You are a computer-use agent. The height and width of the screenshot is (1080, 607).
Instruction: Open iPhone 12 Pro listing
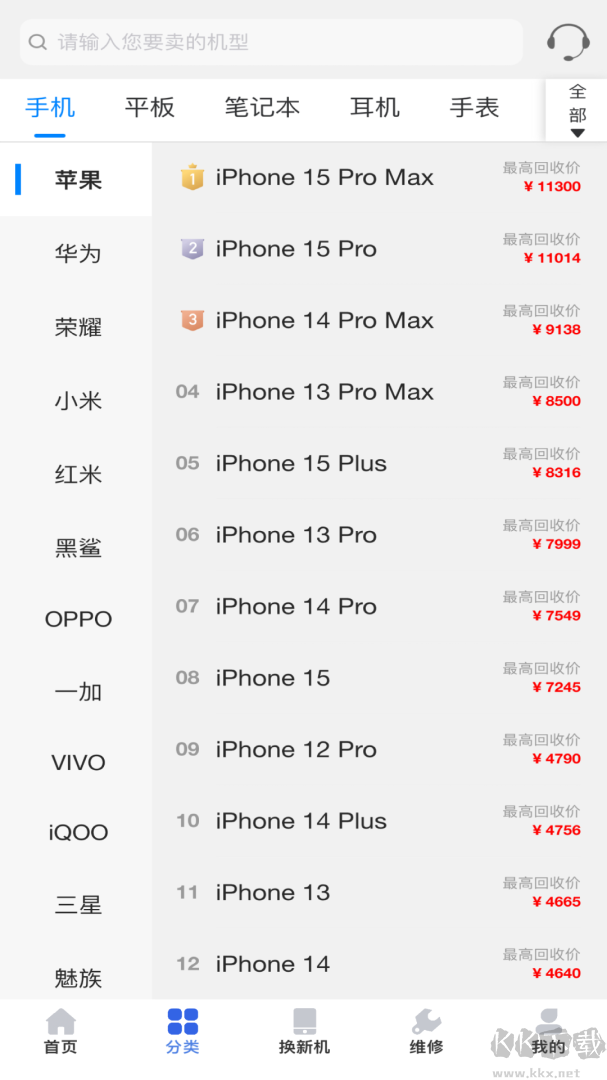[296, 750]
